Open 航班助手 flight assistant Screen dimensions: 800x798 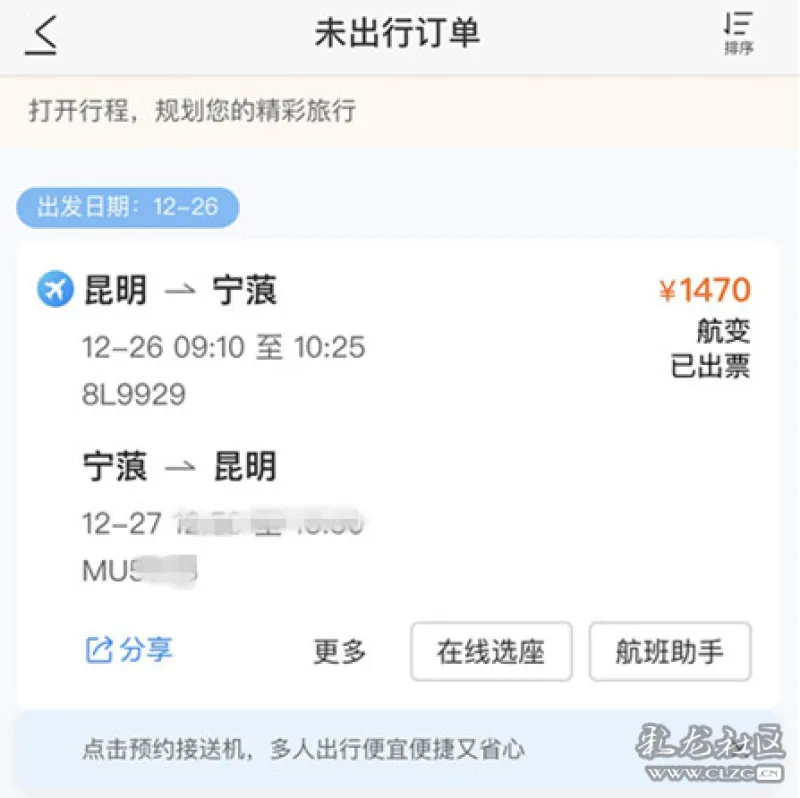click(670, 652)
